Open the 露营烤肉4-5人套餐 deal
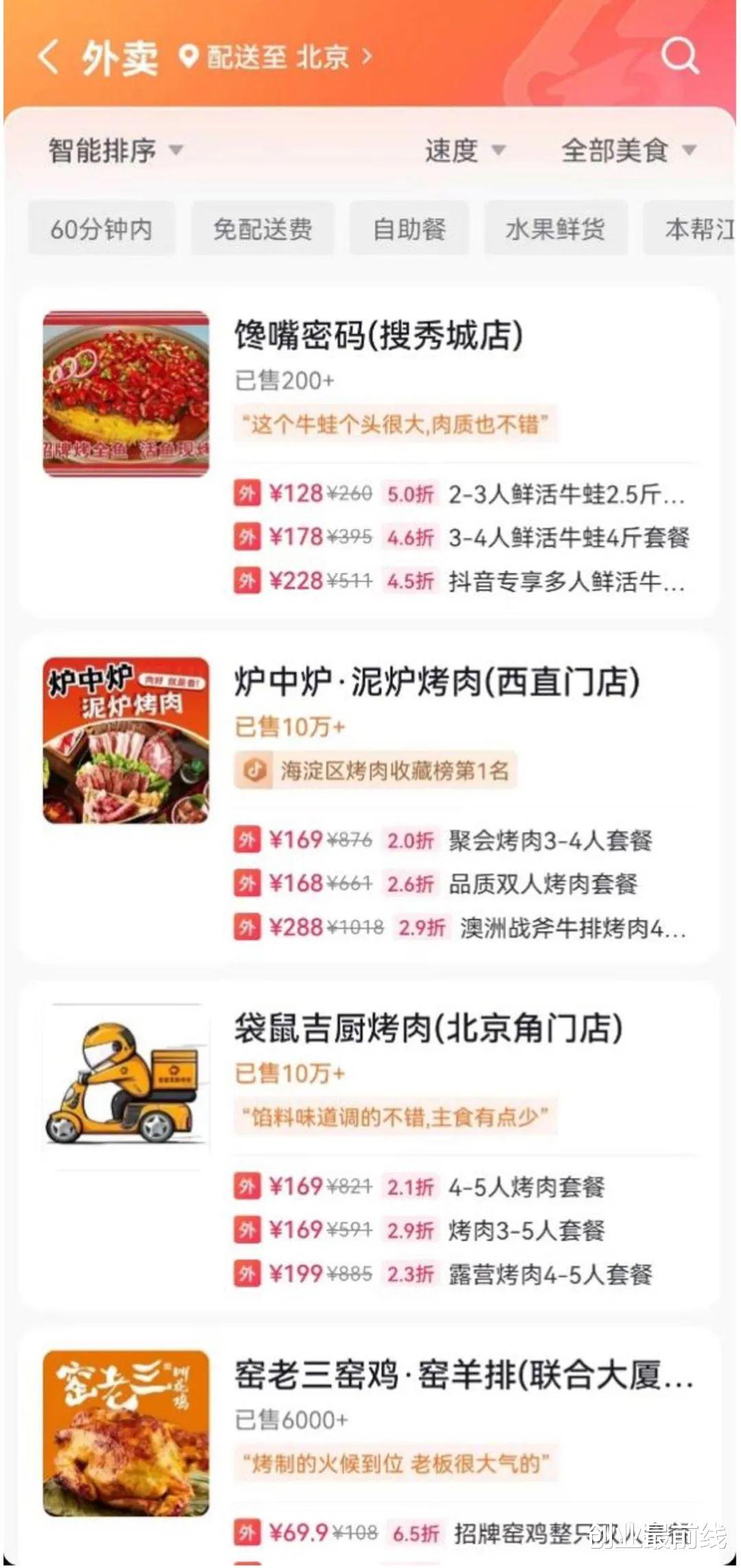The width and height of the screenshot is (741, 1568). (443, 1274)
